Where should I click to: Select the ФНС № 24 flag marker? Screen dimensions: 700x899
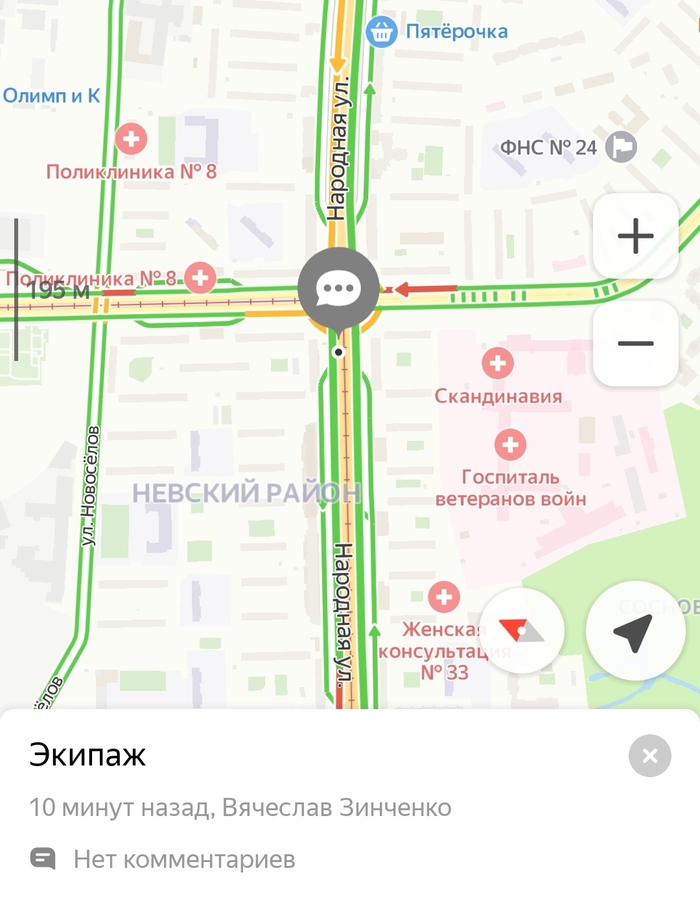pyautogui.click(x=625, y=148)
